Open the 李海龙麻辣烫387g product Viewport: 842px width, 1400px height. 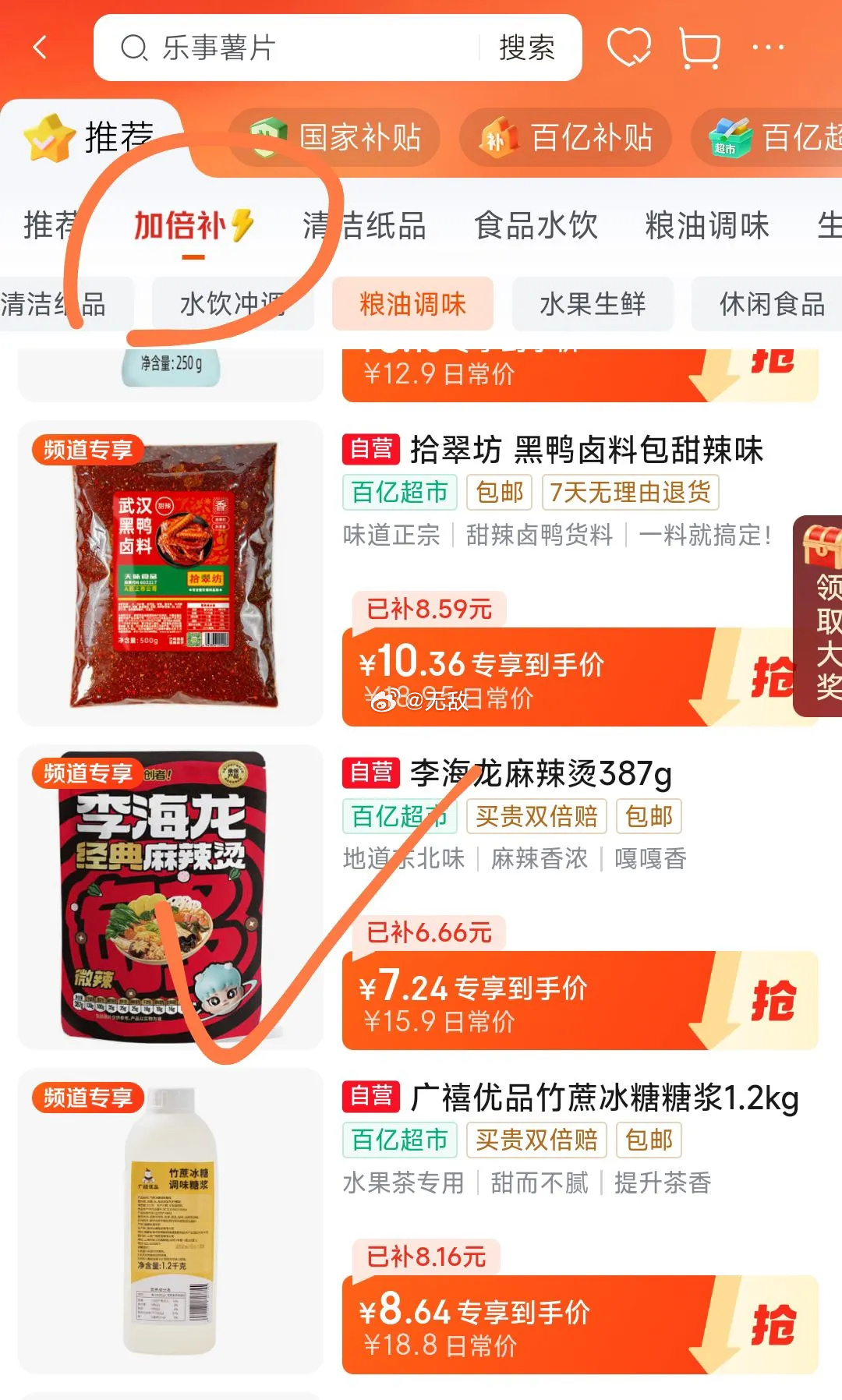[540, 773]
